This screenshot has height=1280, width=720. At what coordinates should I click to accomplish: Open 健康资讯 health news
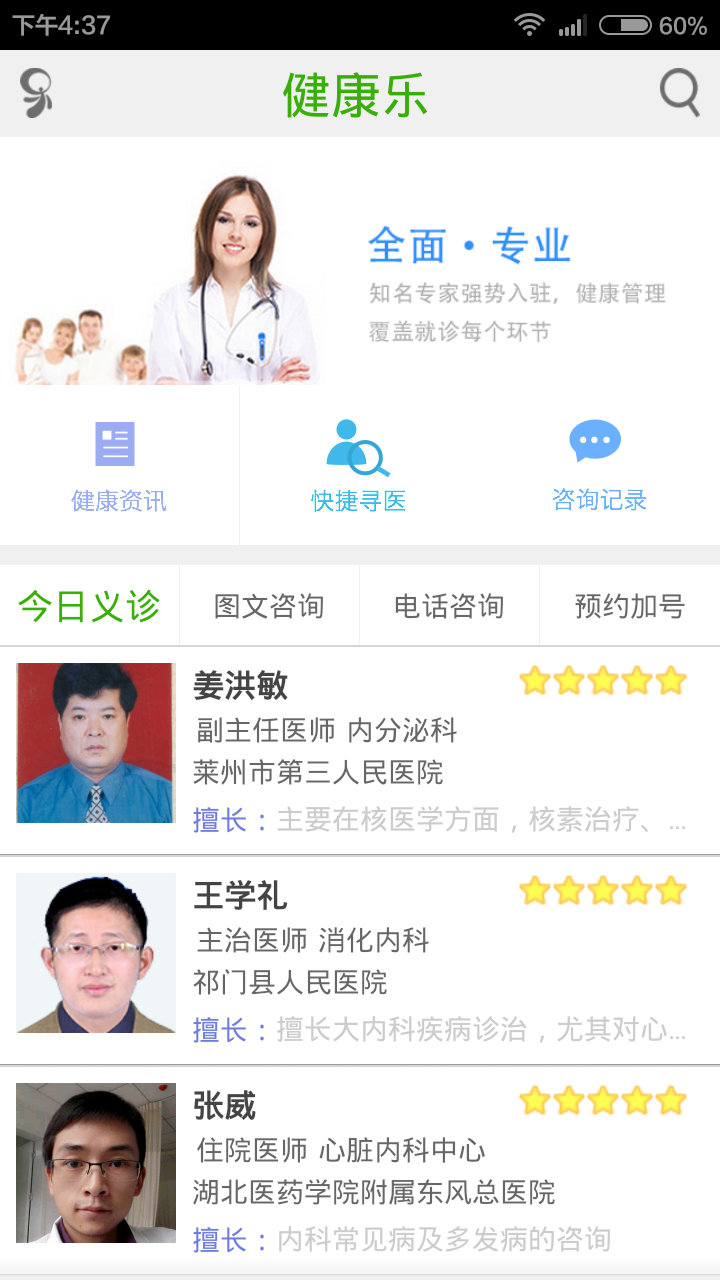click(119, 466)
